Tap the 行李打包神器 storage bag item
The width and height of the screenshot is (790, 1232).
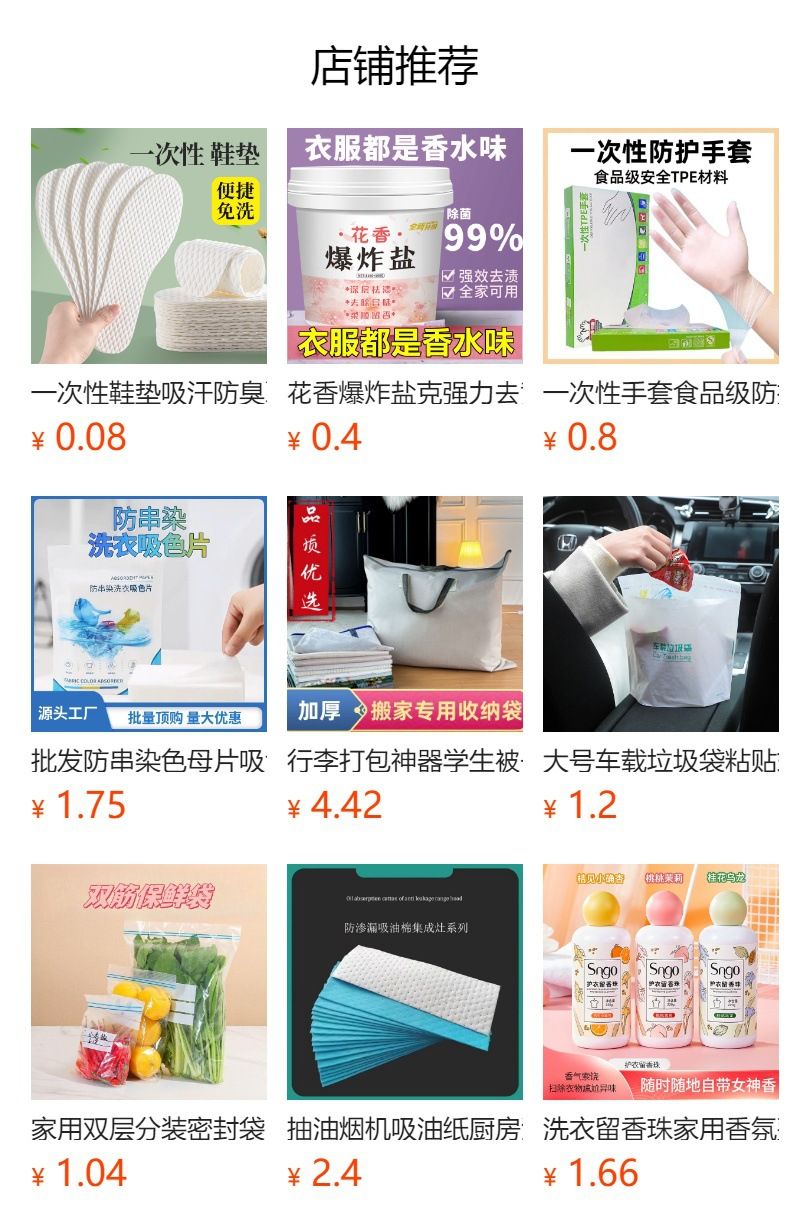click(405, 661)
